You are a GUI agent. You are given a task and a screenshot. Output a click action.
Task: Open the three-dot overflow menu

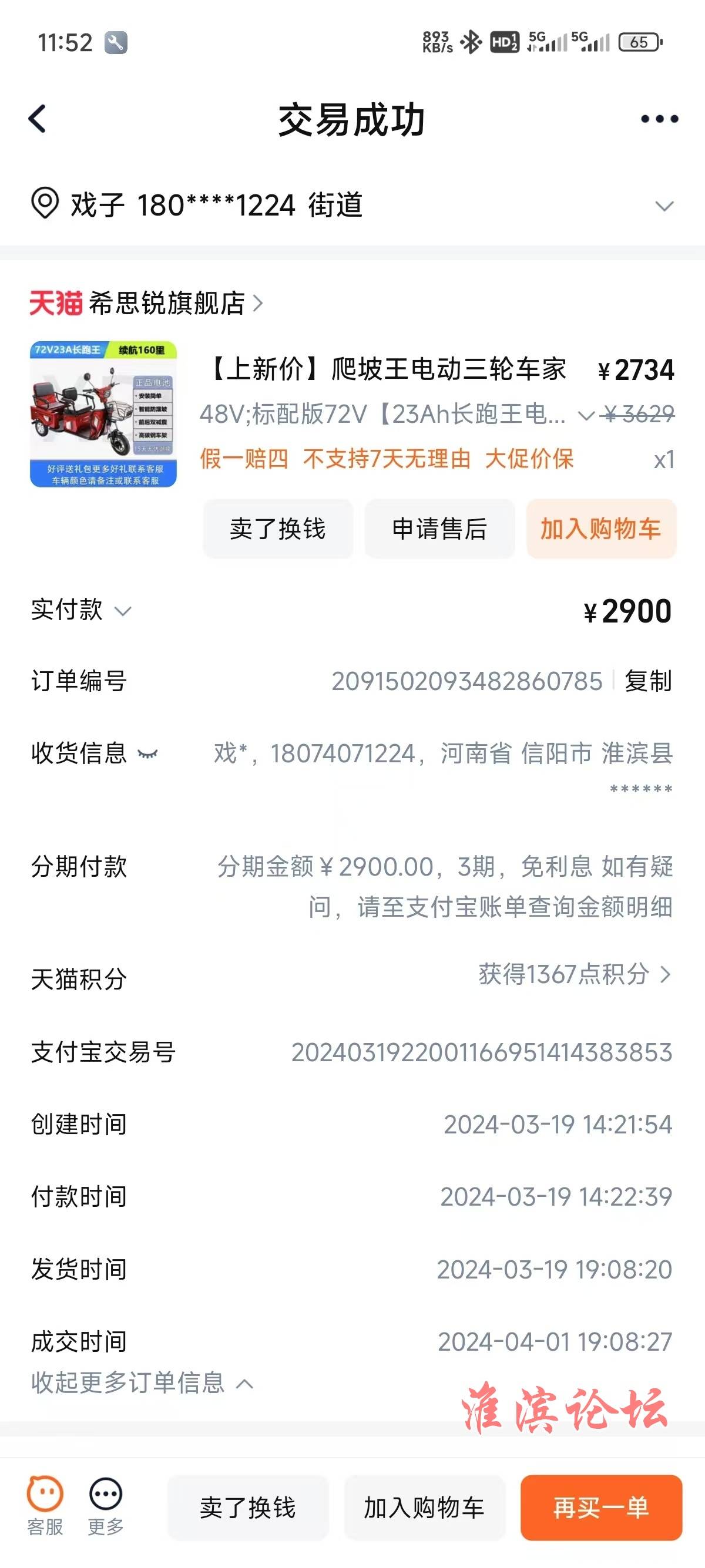click(x=659, y=119)
